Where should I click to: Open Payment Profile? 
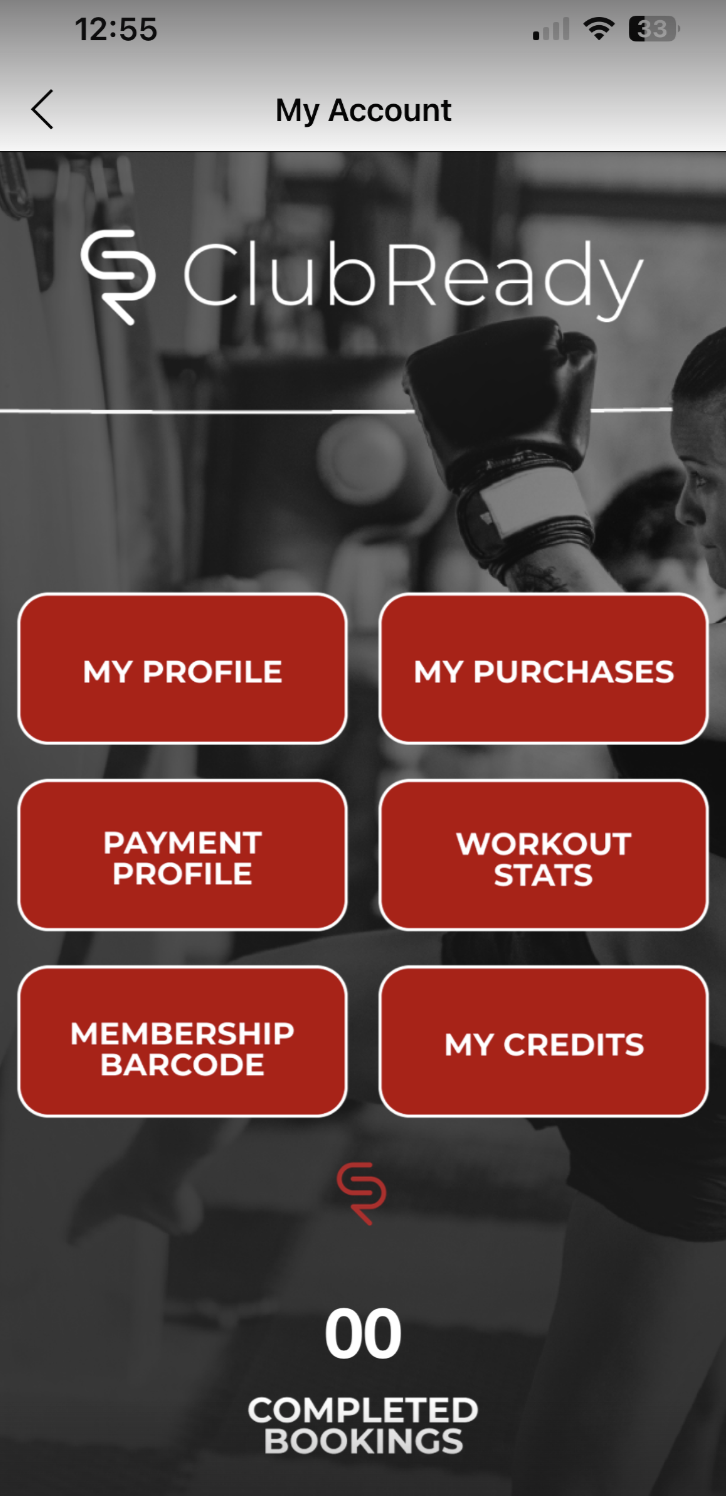click(x=183, y=856)
